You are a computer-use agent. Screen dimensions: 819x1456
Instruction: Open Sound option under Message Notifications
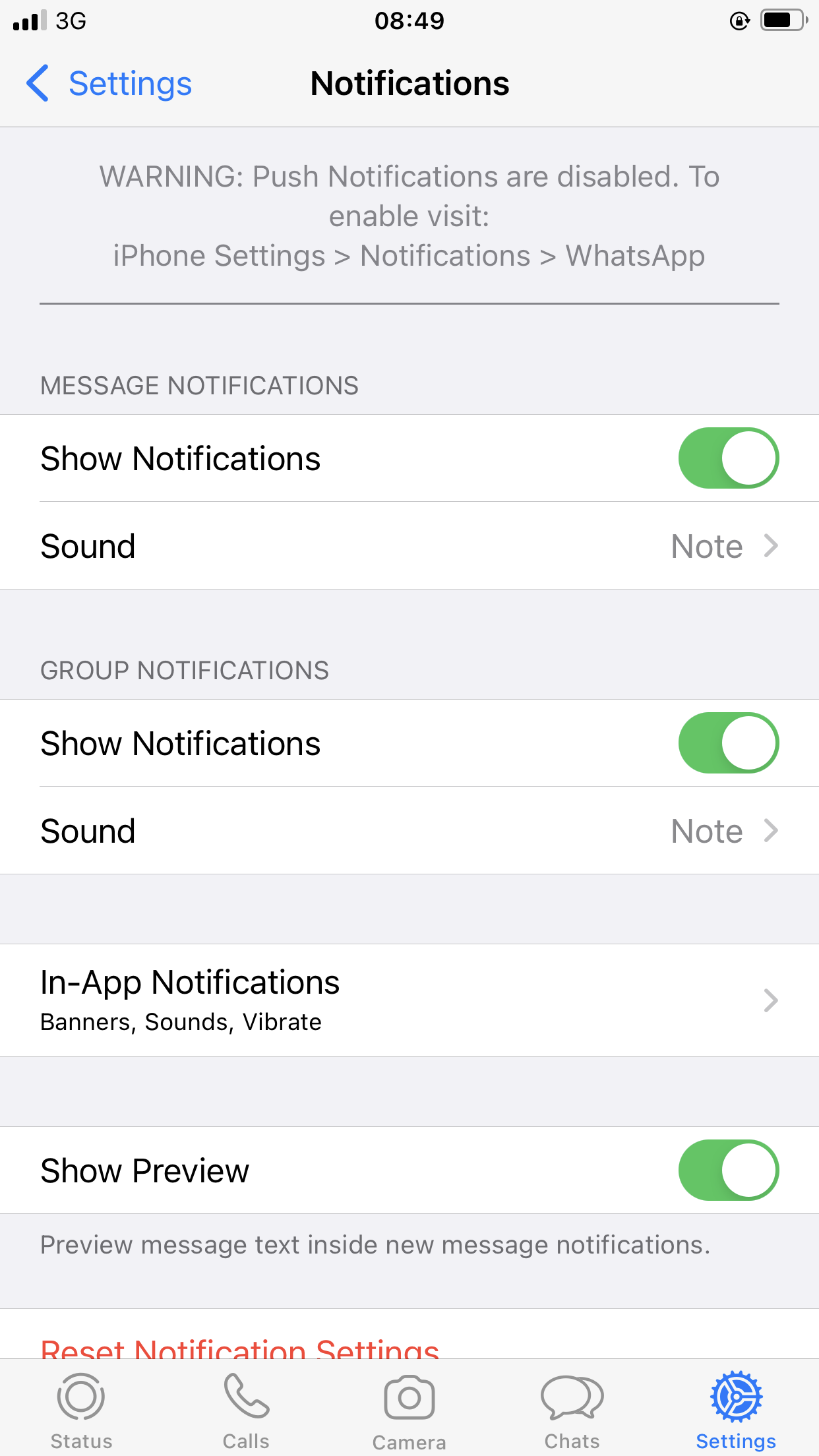(409, 546)
